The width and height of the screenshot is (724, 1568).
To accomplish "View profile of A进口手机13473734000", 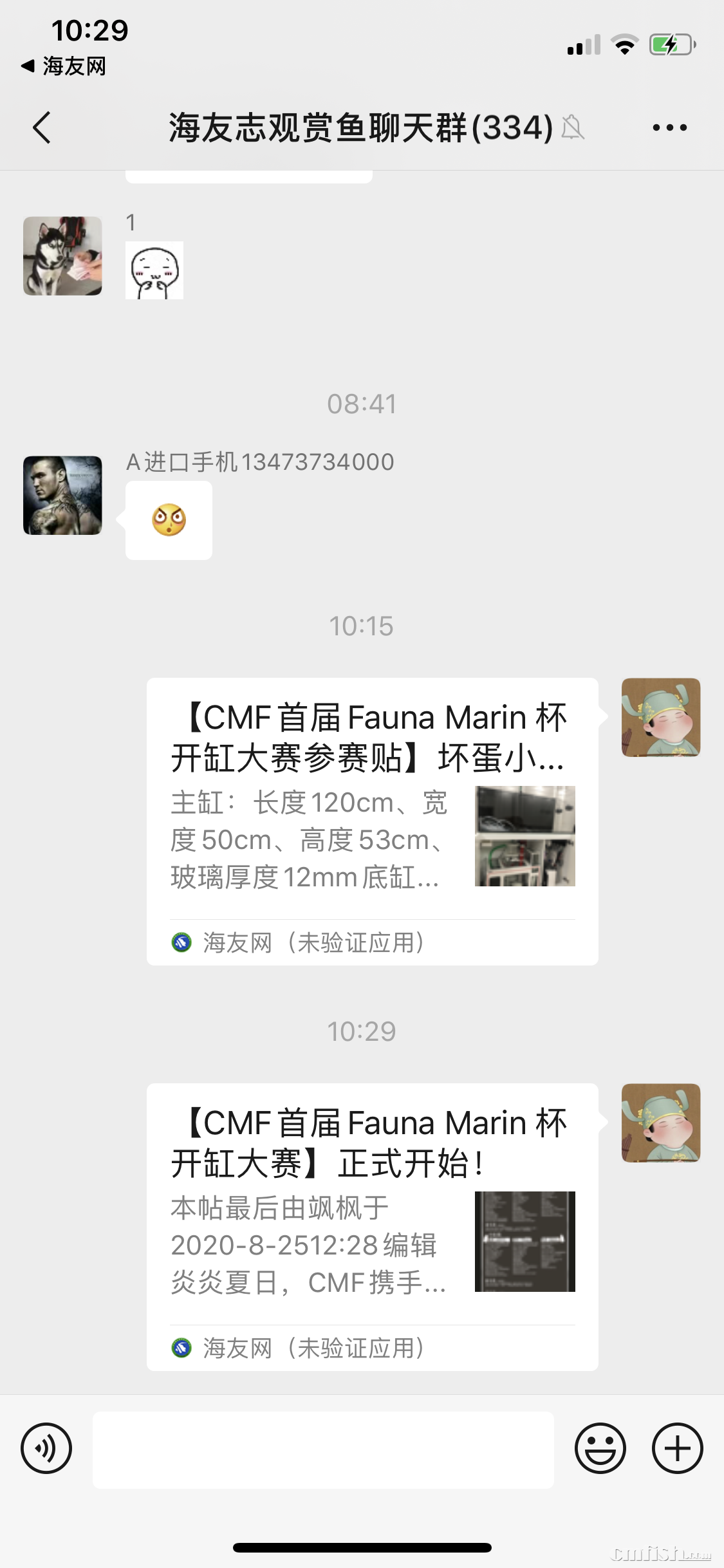I will click(62, 495).
